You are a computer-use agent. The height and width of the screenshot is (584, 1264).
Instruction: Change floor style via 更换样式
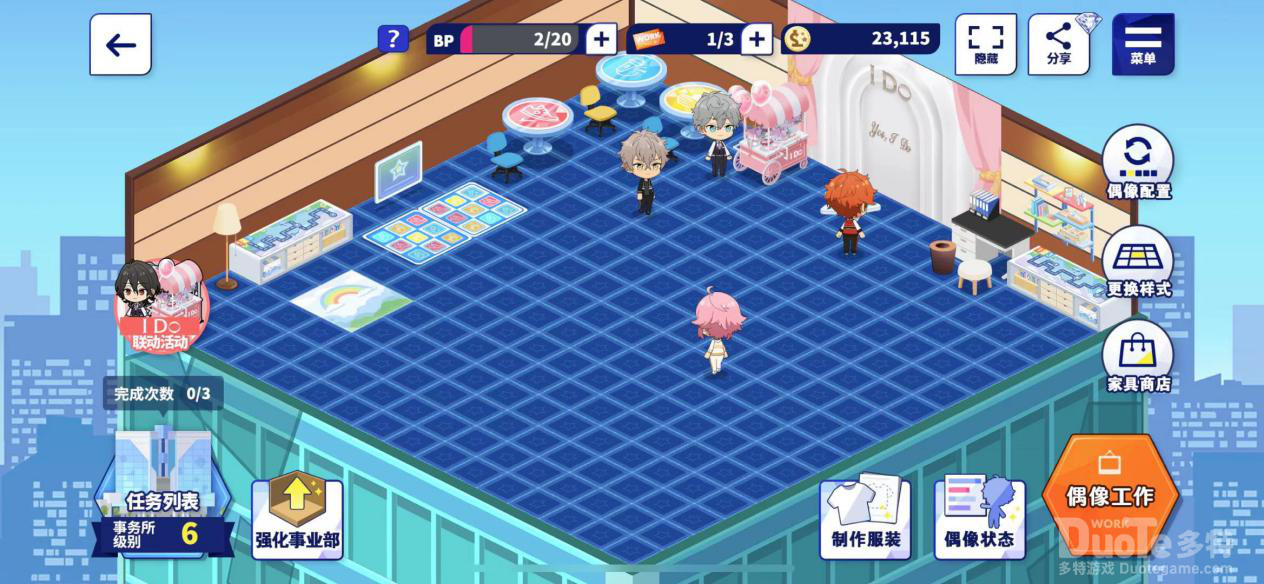click(x=1138, y=262)
